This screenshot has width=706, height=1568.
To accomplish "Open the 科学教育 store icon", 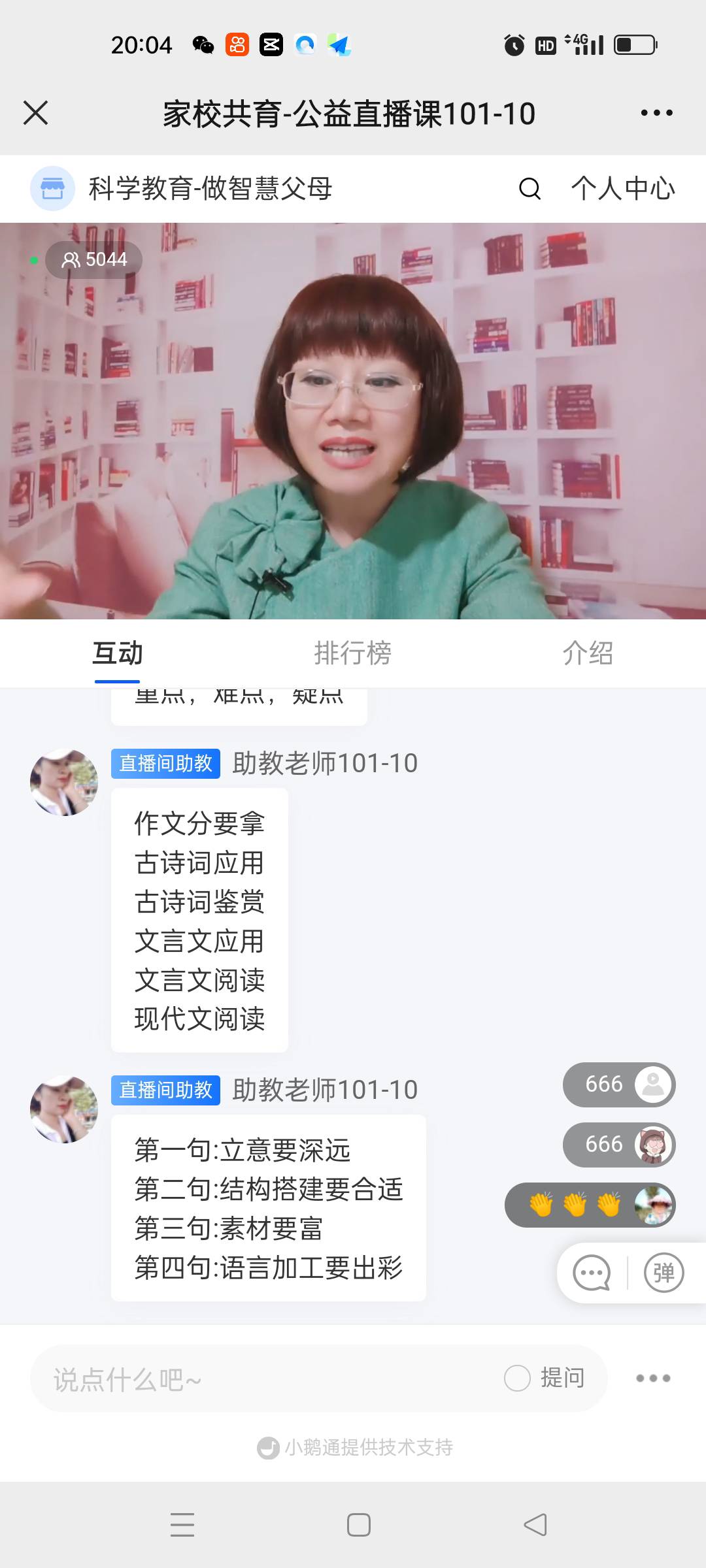I will (52, 188).
